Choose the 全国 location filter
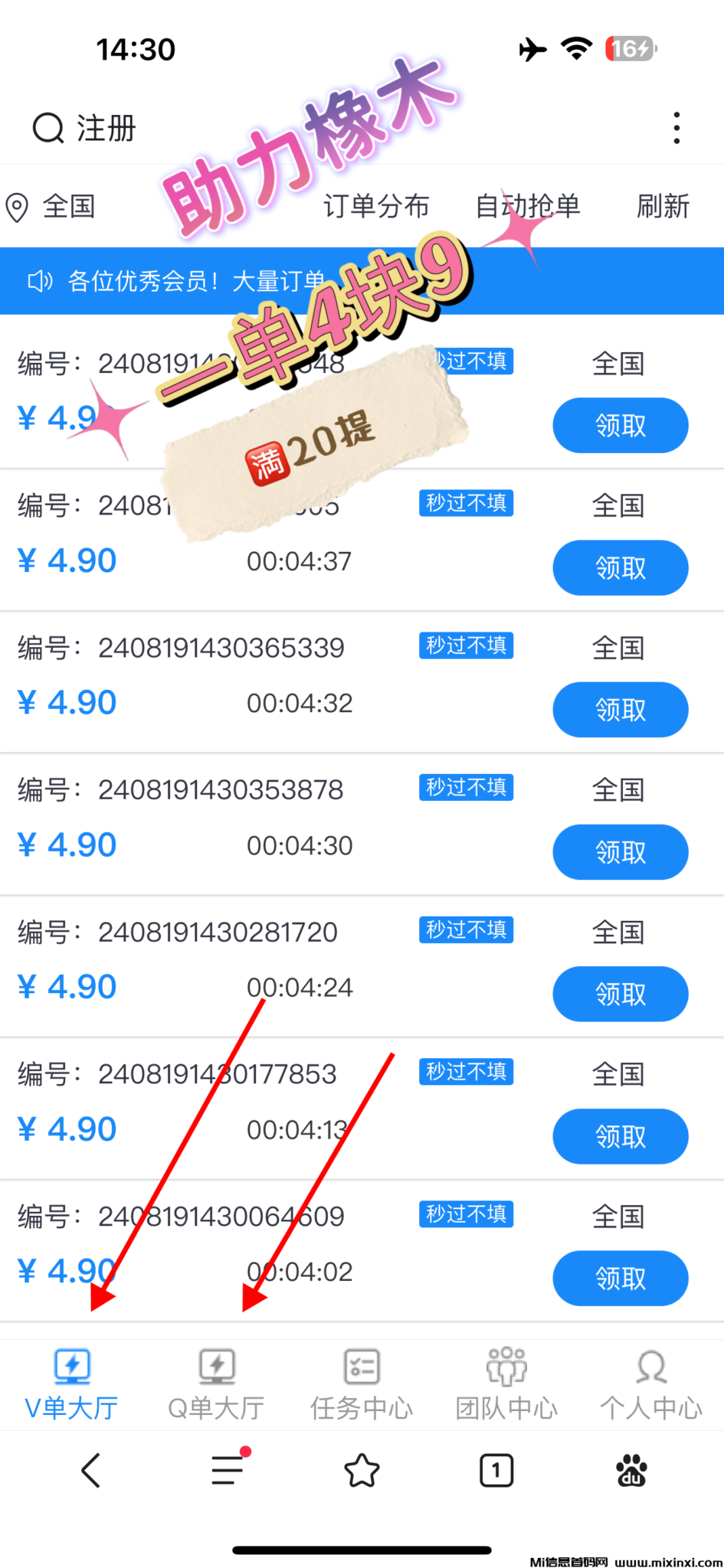 coord(51,207)
